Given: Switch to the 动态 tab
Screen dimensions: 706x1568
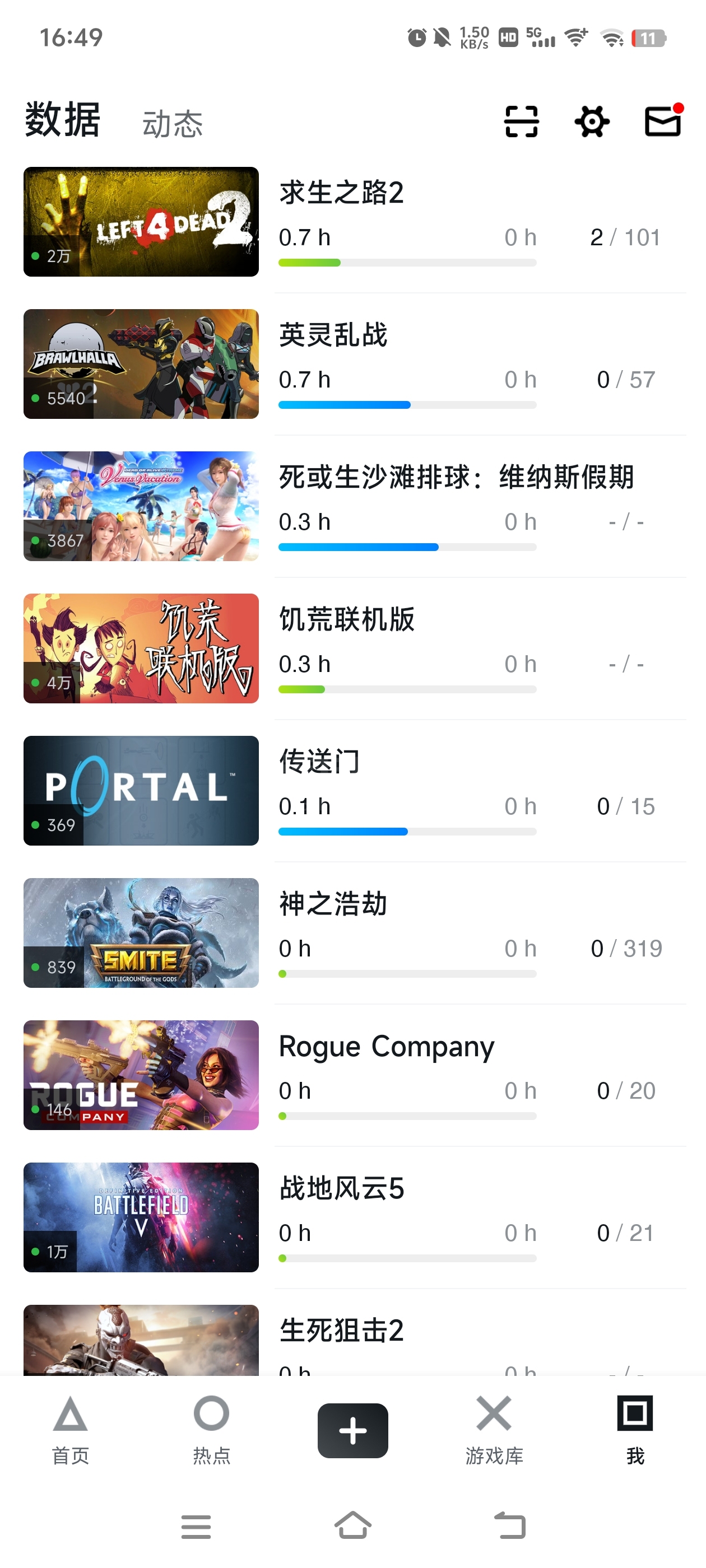Looking at the screenshot, I should [173, 124].
